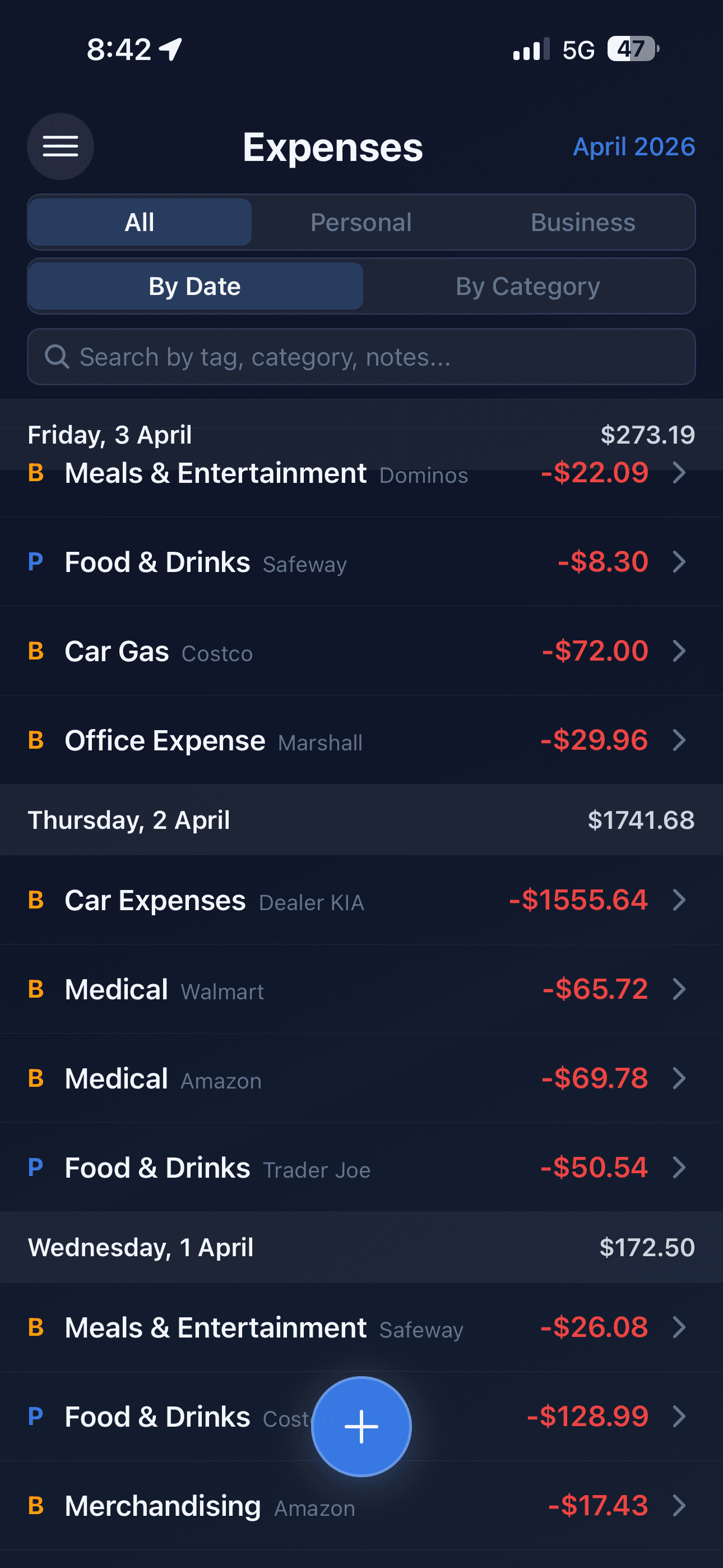Switch expense filter to Business

pos(582,222)
